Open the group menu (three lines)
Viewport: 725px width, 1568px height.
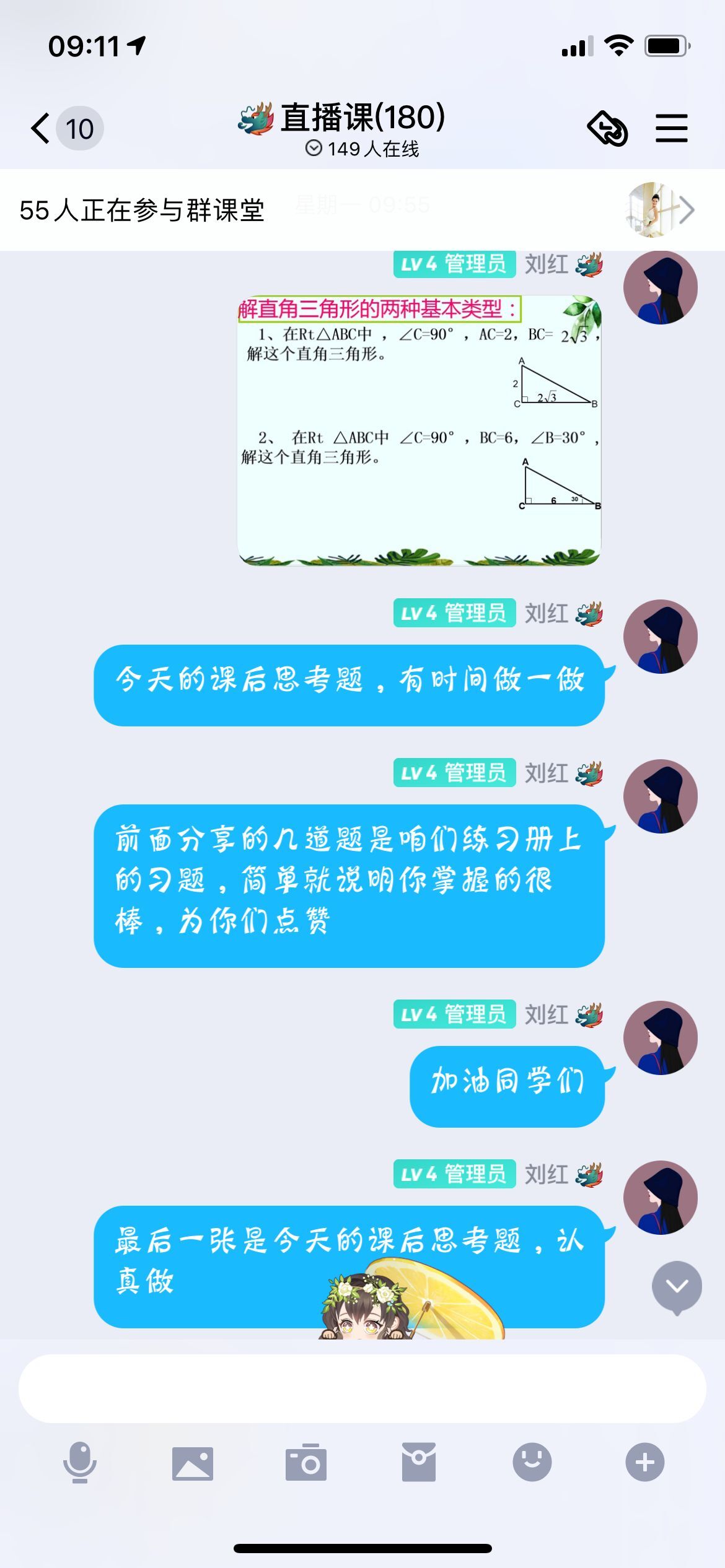[672, 129]
